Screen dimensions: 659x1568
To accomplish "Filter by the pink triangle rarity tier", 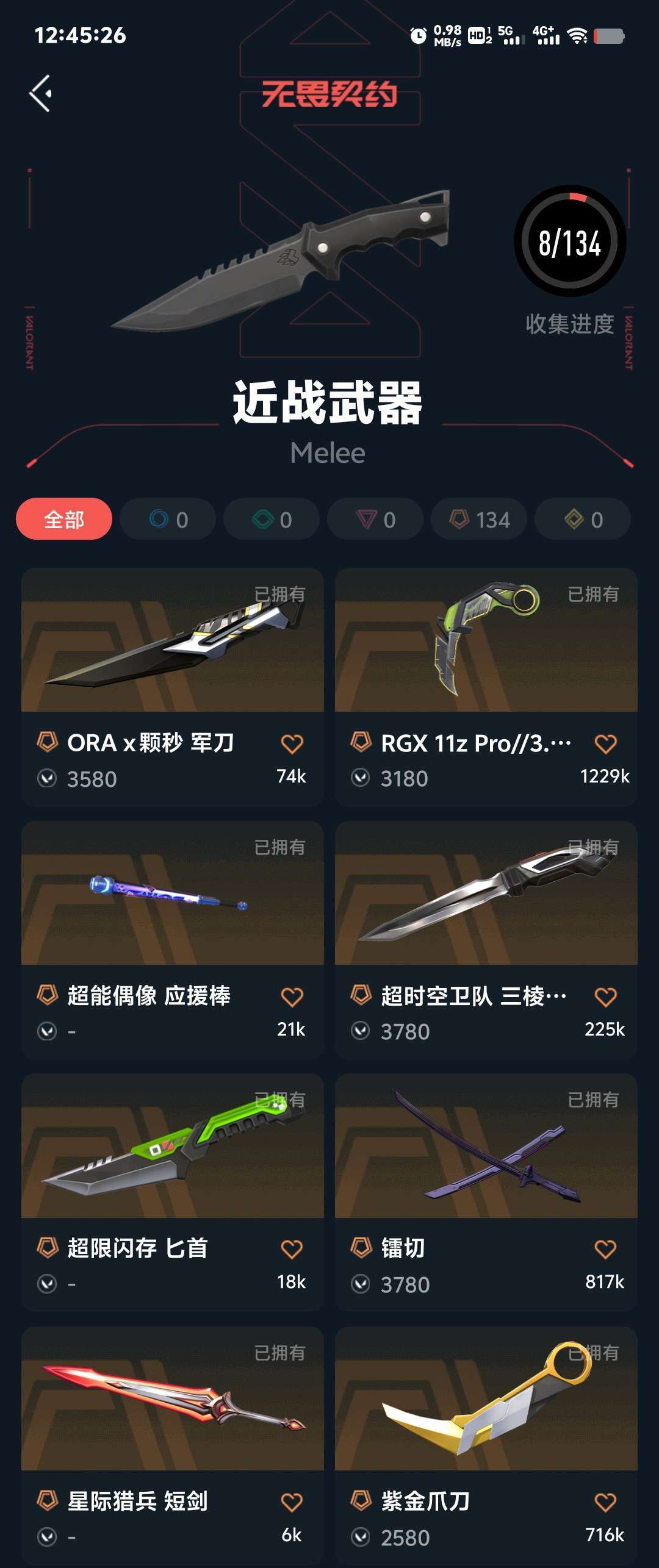I will pos(375,519).
